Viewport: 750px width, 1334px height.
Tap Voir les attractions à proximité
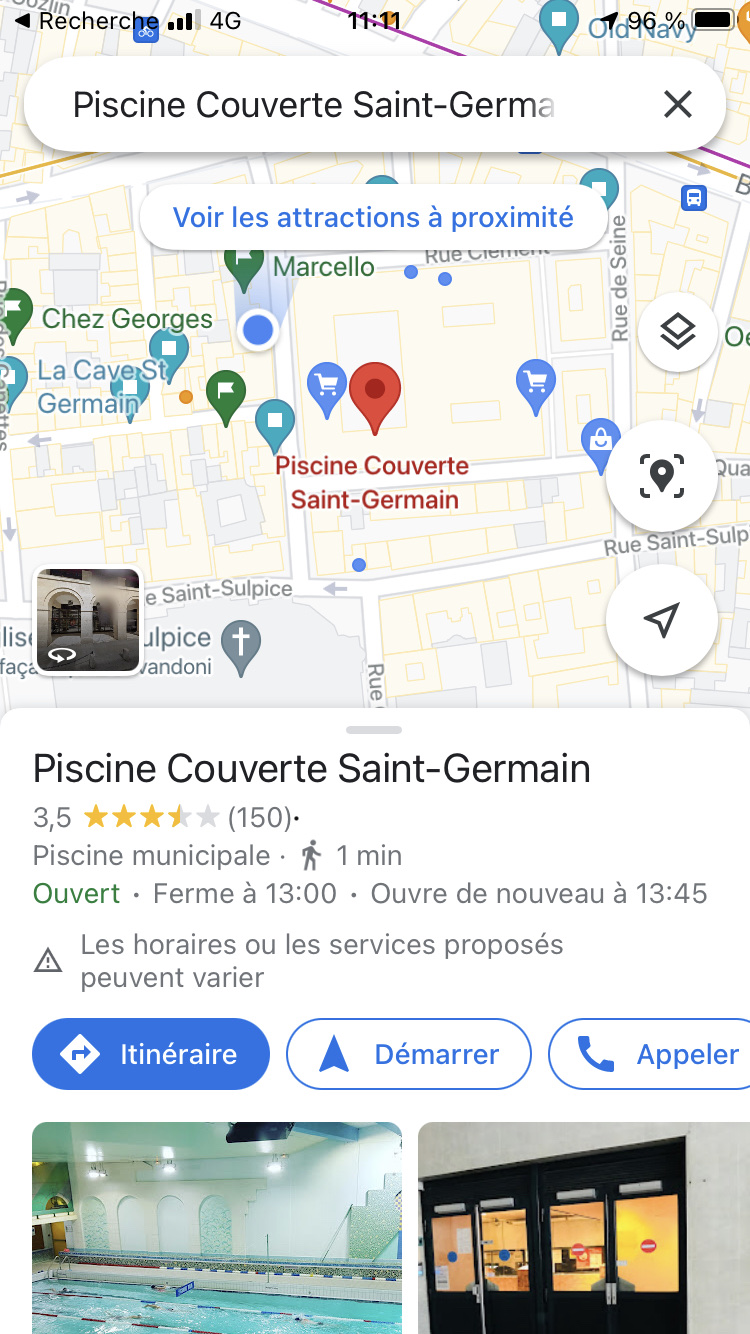click(373, 217)
